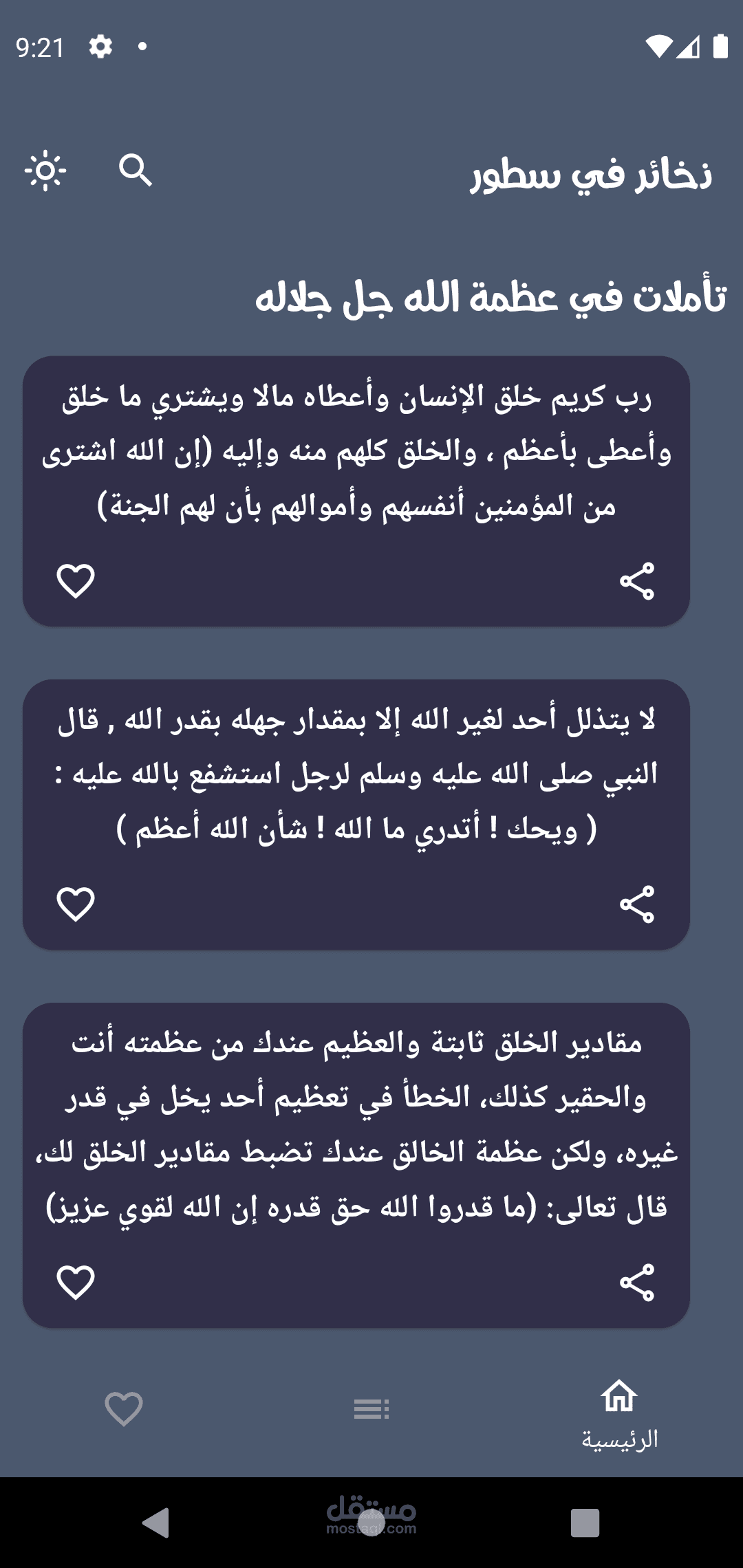Like the quote starting with لا يتذلل أحد
Screen dimensions: 743x1568
[76, 904]
